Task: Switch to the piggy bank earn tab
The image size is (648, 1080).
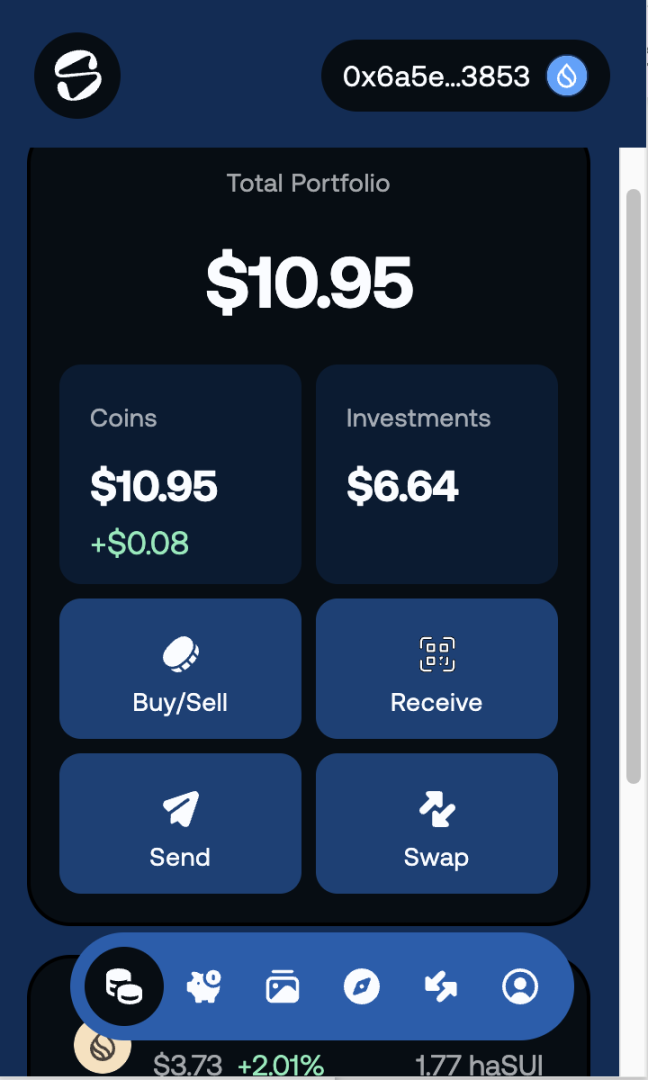Action: point(204,987)
